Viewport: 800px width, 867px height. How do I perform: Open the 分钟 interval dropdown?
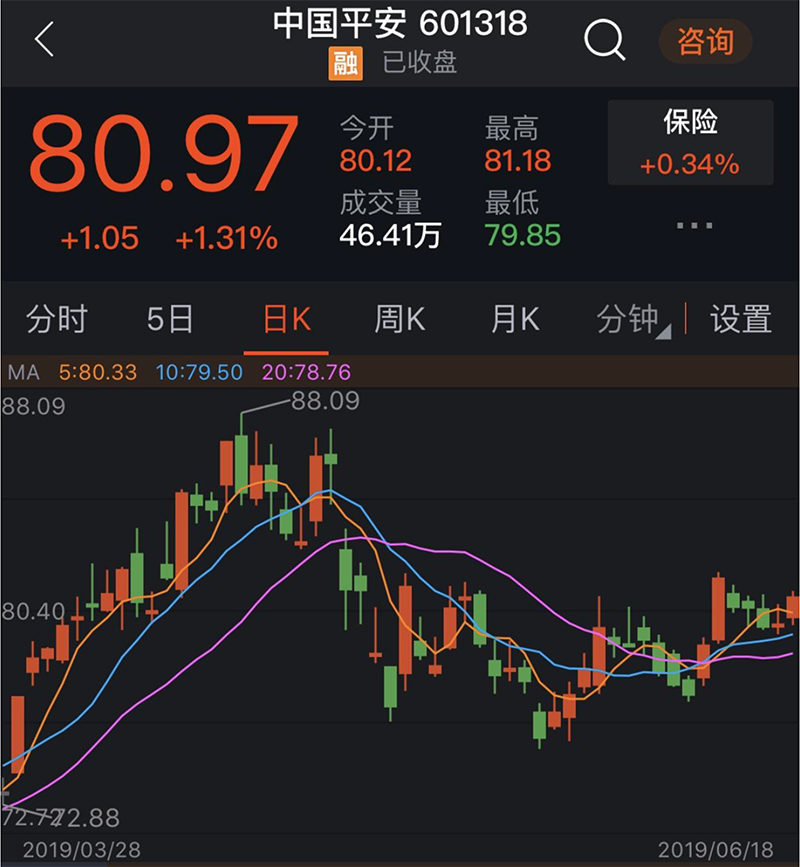click(x=632, y=320)
